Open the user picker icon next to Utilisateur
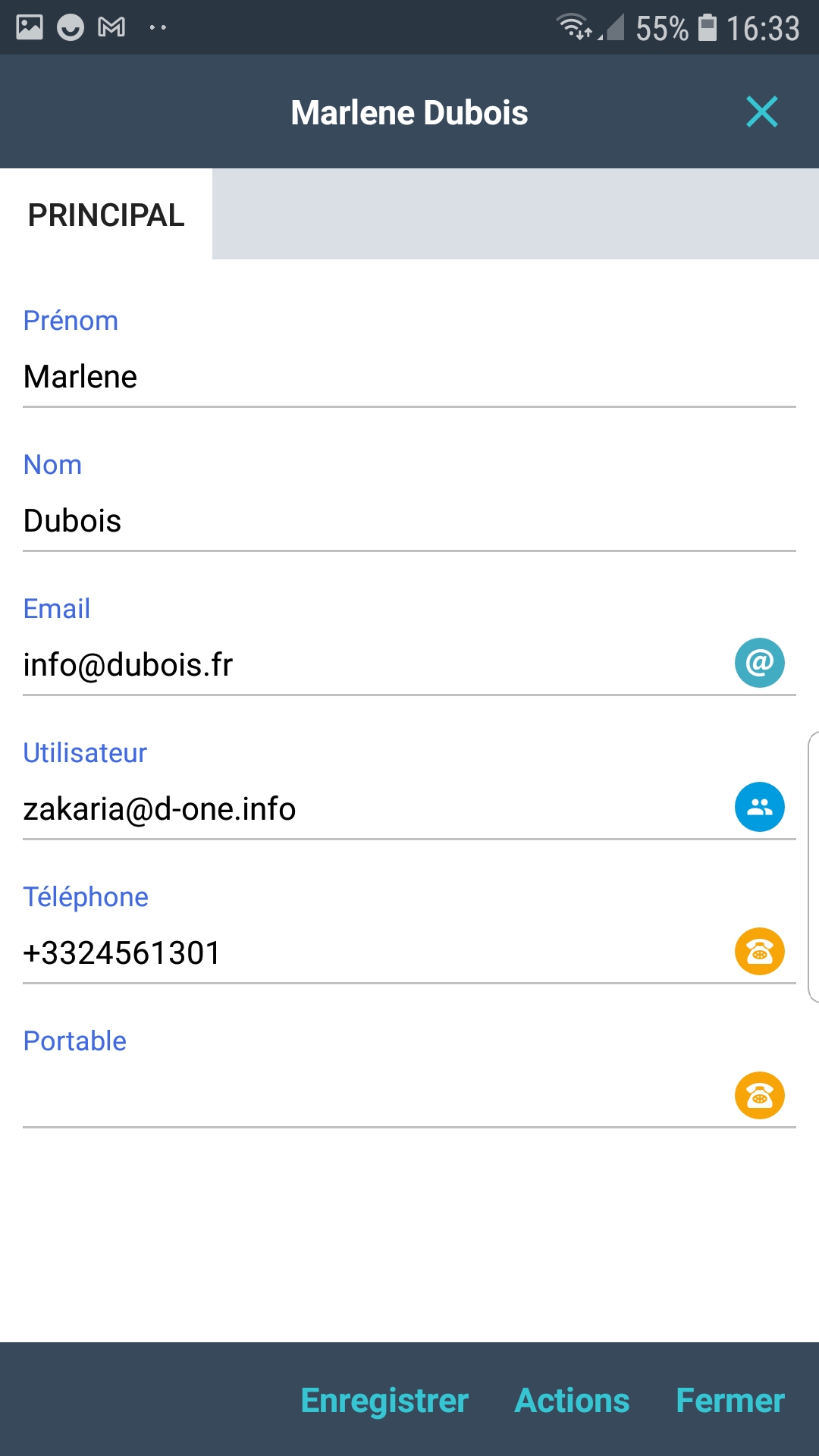819x1456 pixels. pos(759,807)
